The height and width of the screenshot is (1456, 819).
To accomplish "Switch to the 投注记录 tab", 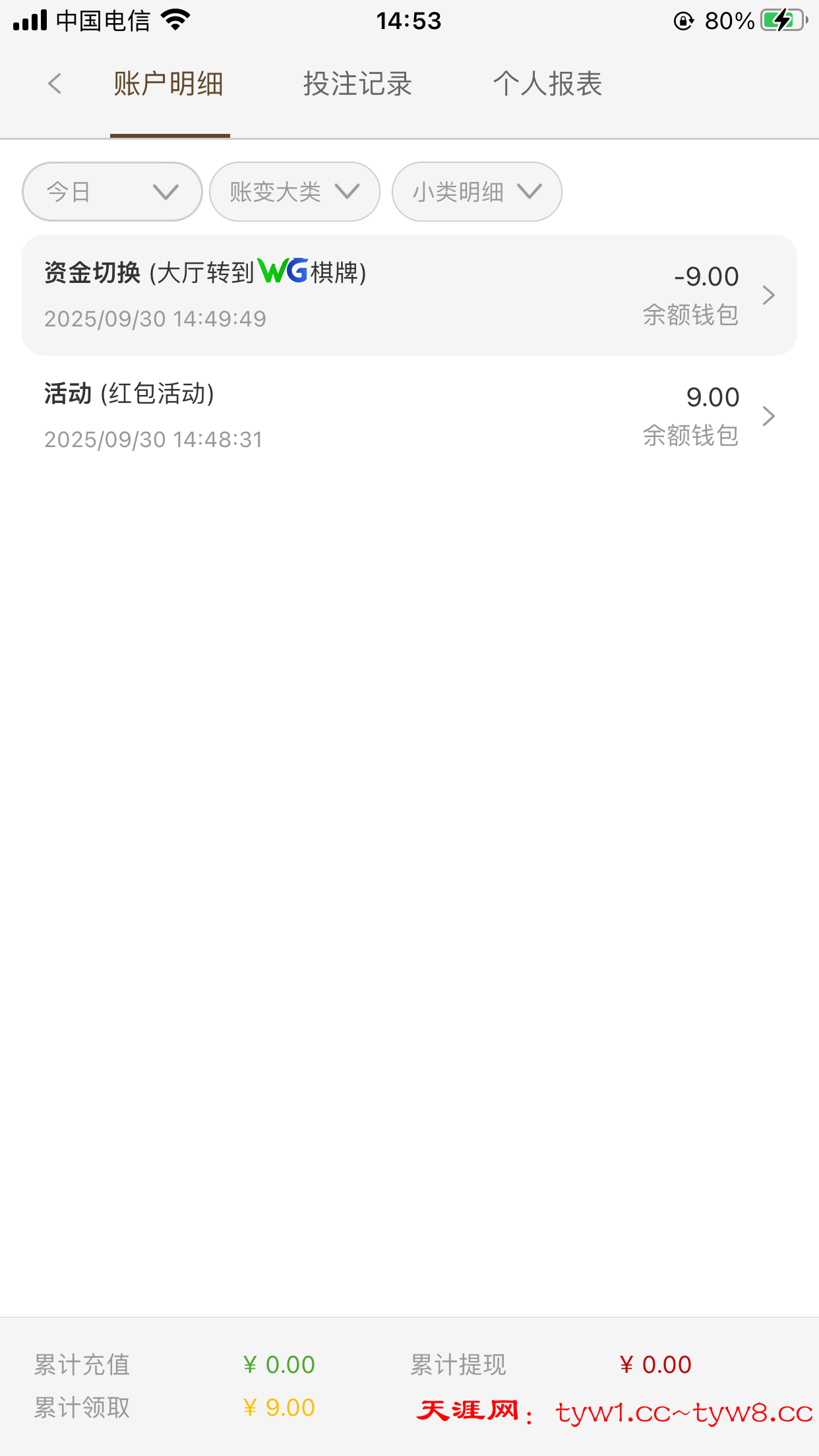I will tap(357, 84).
